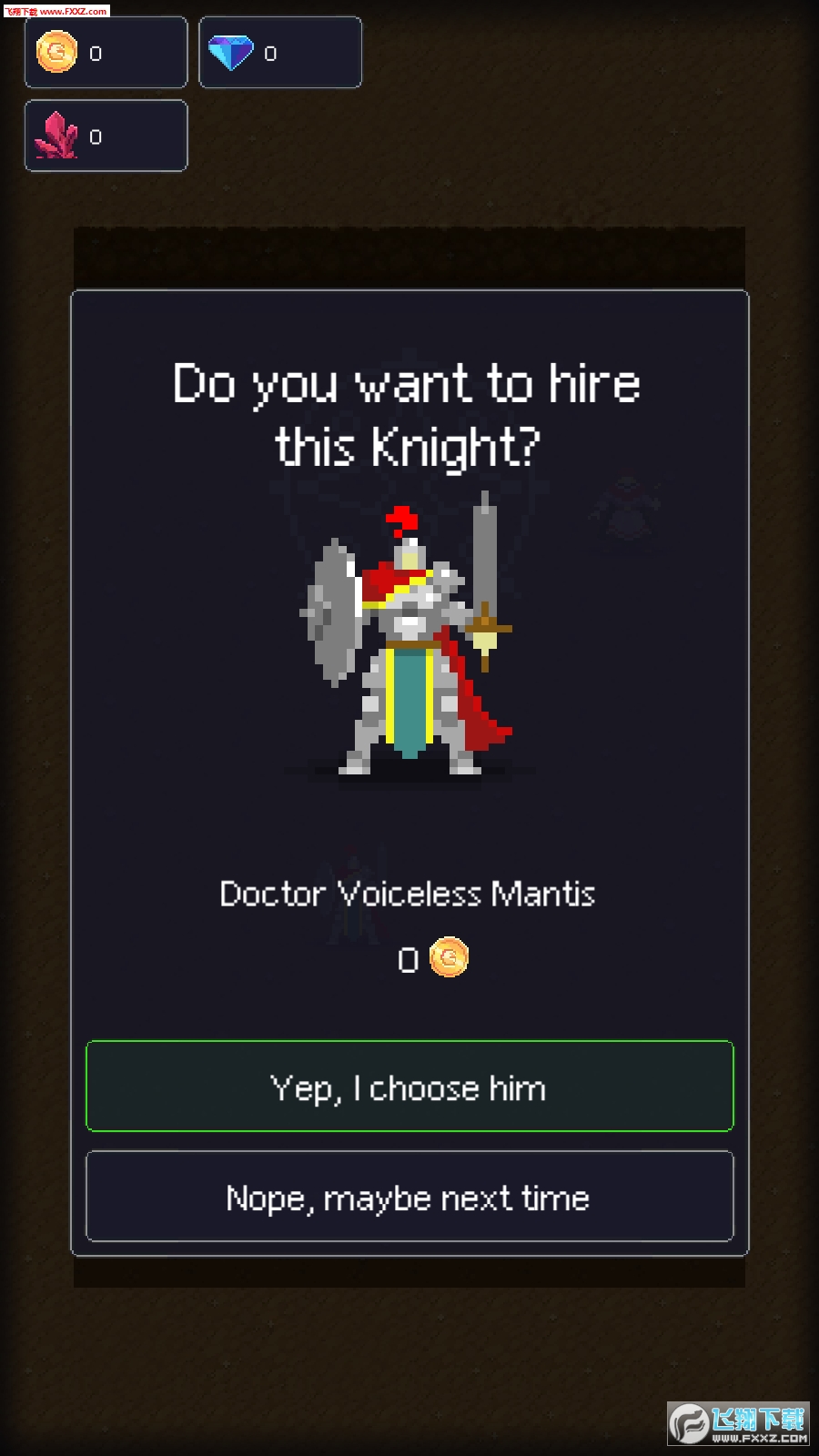
Task: Confirm hire with "Yep, I choose him"
Action: [x=409, y=1087]
